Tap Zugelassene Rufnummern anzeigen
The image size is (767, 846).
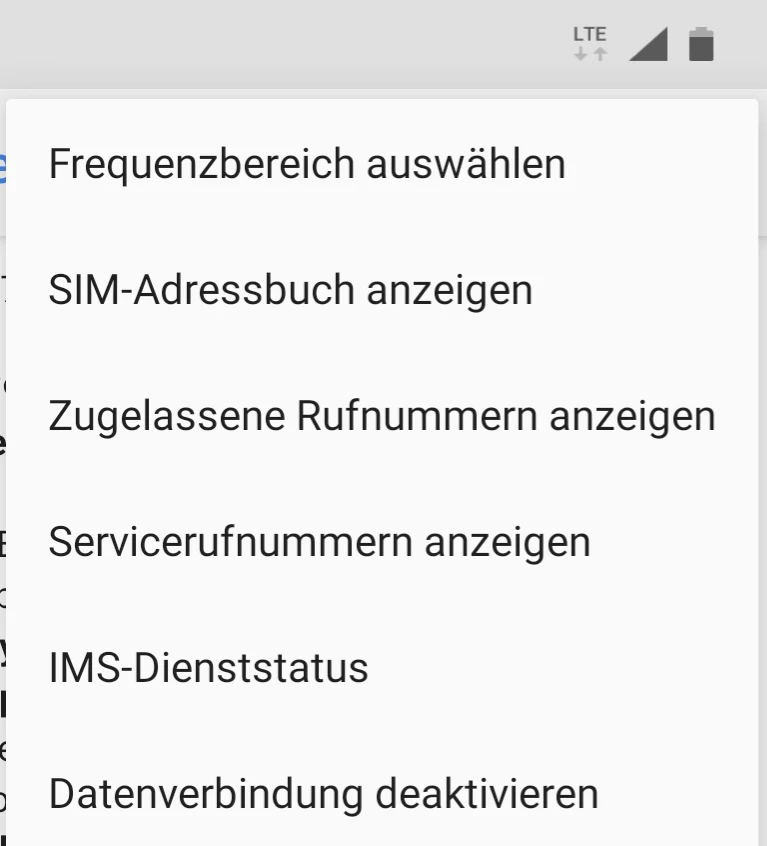pos(381,416)
